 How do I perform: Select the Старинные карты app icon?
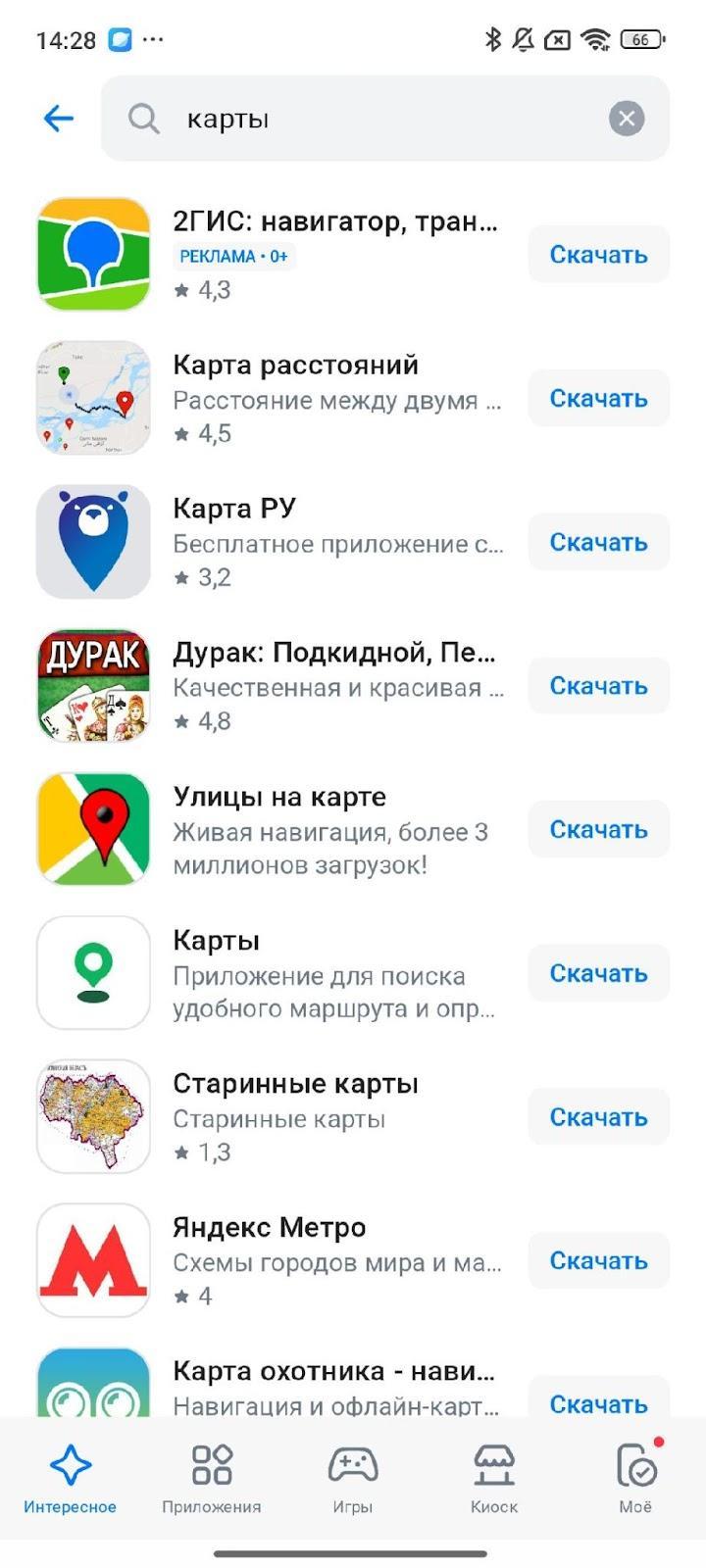pyautogui.click(x=92, y=1116)
